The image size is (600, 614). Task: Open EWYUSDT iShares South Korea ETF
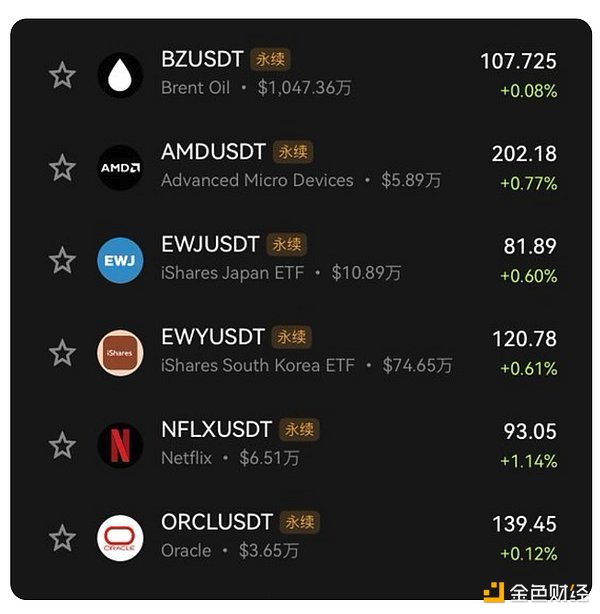(x=300, y=351)
